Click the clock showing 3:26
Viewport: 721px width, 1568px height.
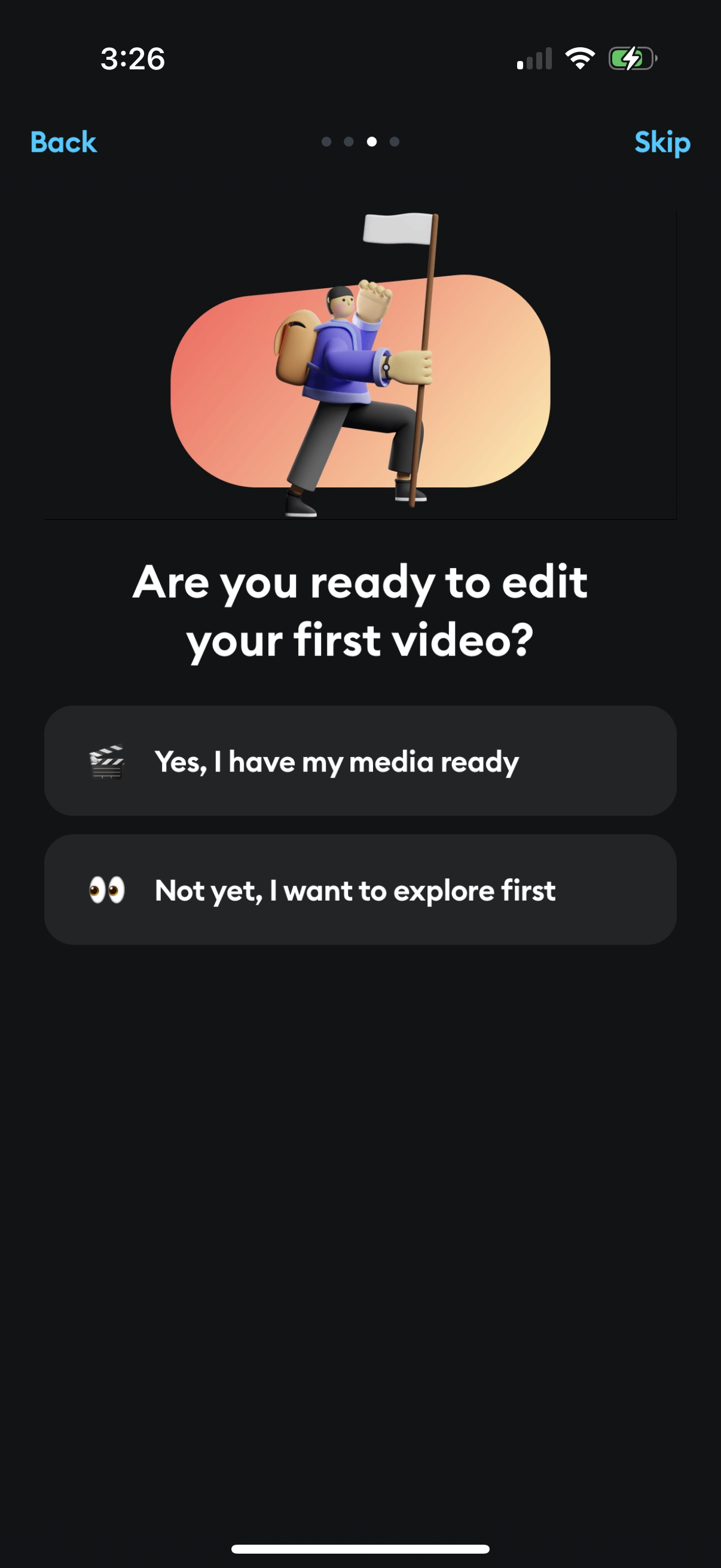pyautogui.click(x=133, y=59)
